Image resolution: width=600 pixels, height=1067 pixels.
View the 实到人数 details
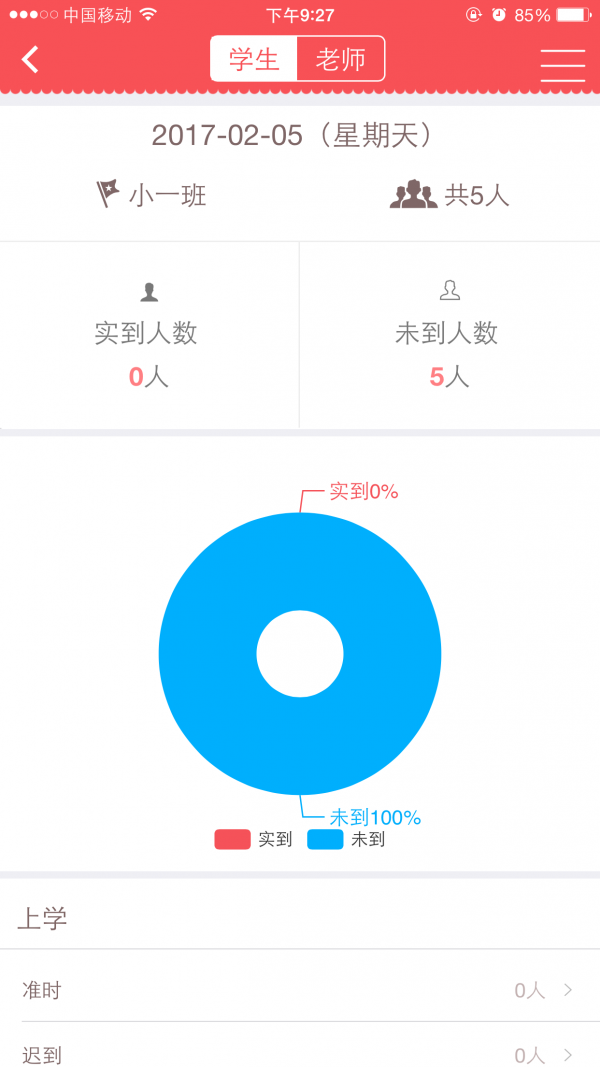click(149, 336)
